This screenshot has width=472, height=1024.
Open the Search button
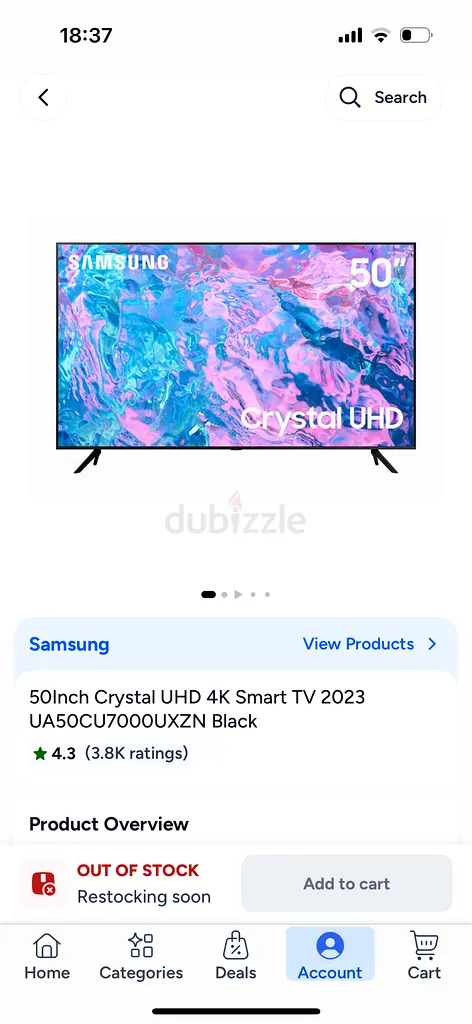pos(383,97)
